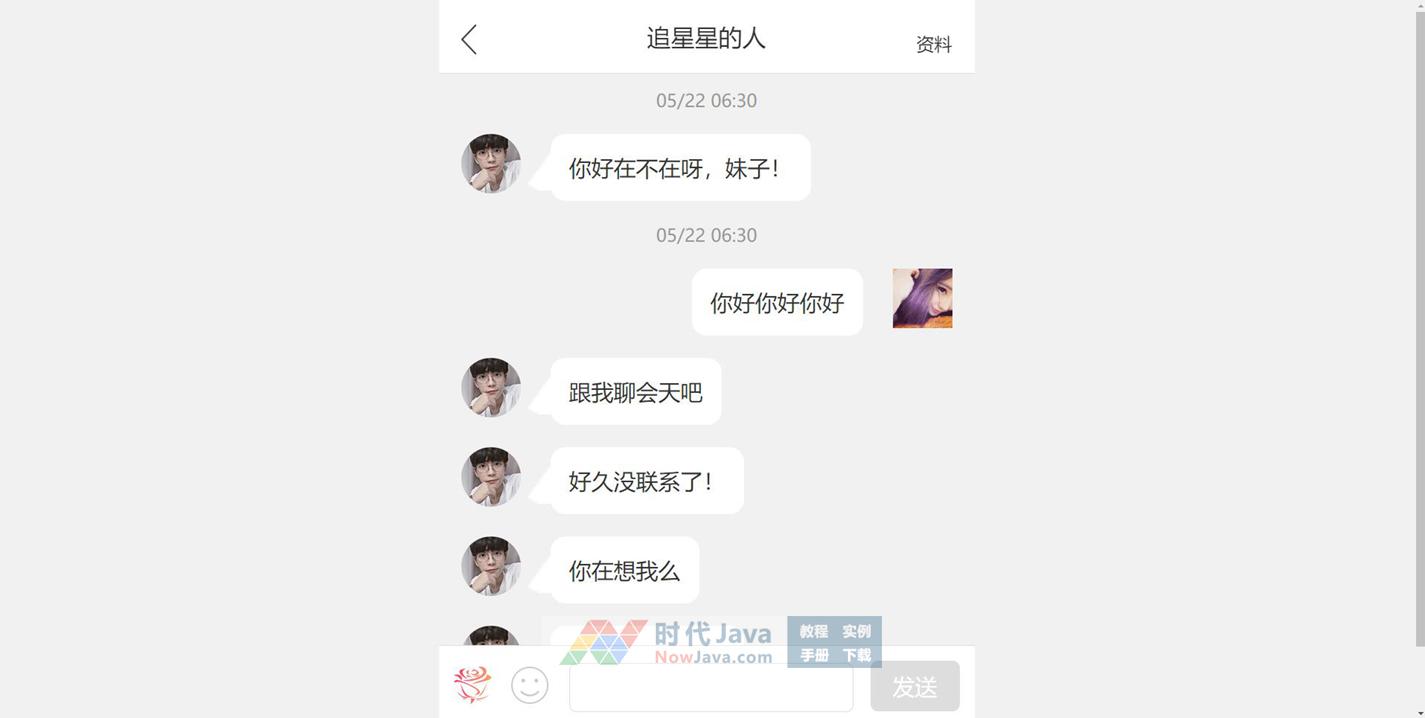Open avatar next to 你好在不在呀 message

pyautogui.click(x=491, y=164)
